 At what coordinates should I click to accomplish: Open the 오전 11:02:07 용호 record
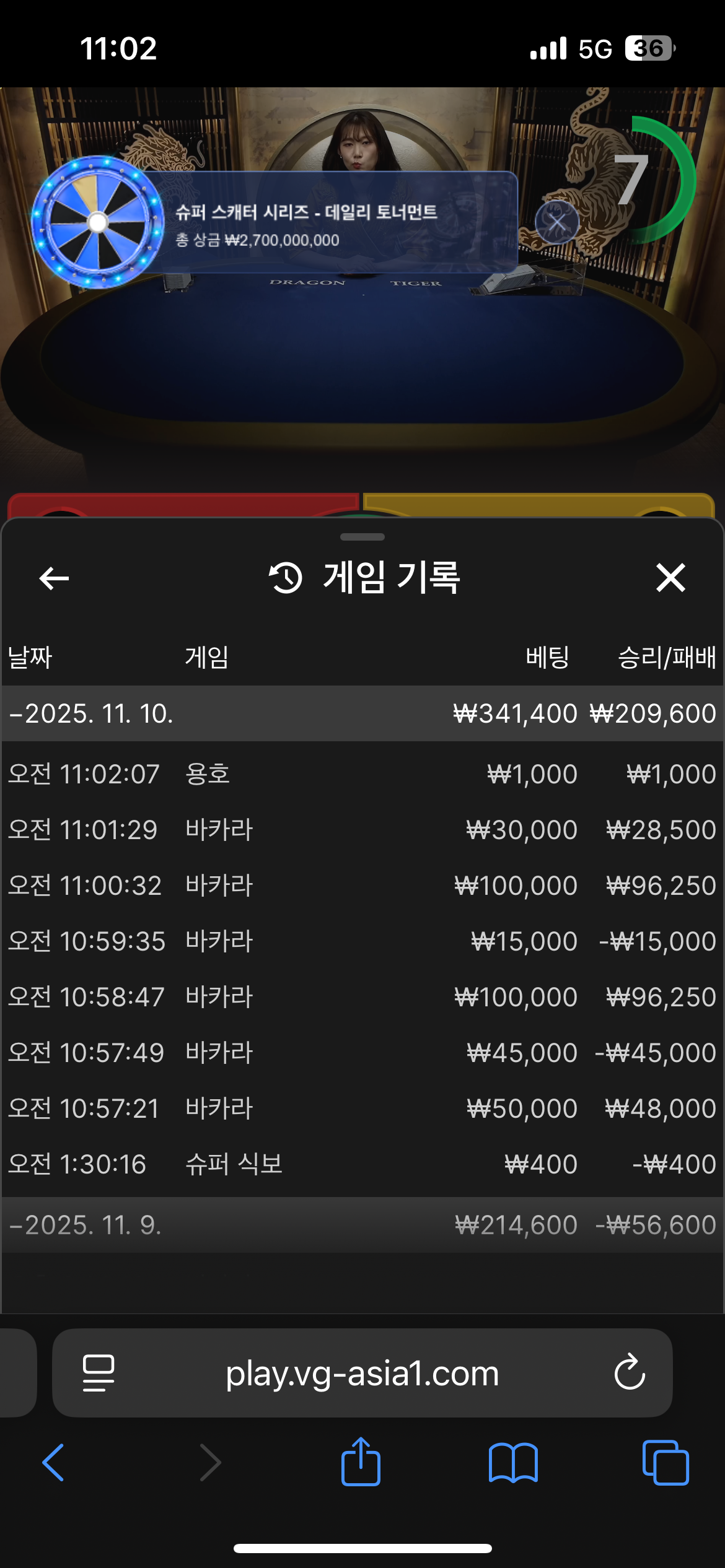click(x=362, y=774)
